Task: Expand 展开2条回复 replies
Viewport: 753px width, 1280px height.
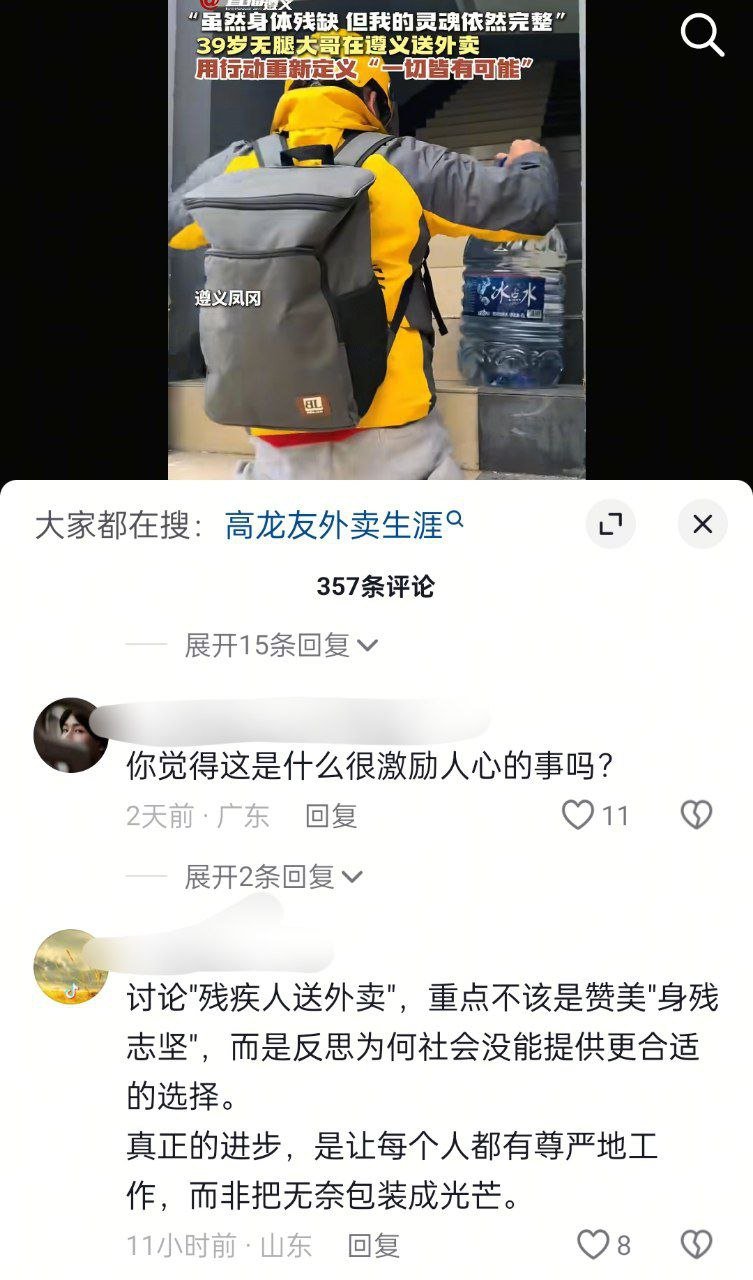Action: [x=272, y=877]
